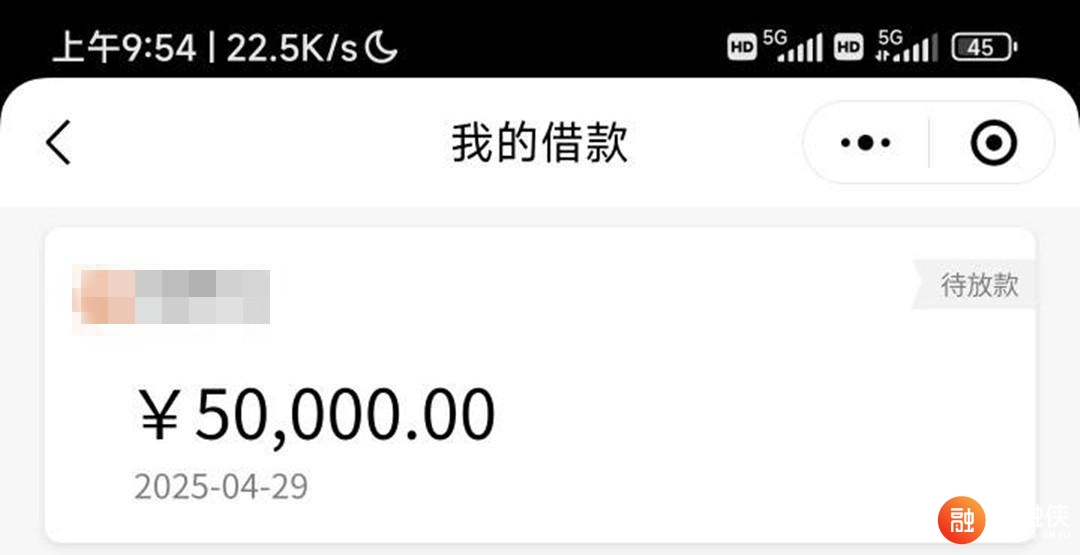Close the mini program with circle button

pyautogui.click(x=993, y=143)
